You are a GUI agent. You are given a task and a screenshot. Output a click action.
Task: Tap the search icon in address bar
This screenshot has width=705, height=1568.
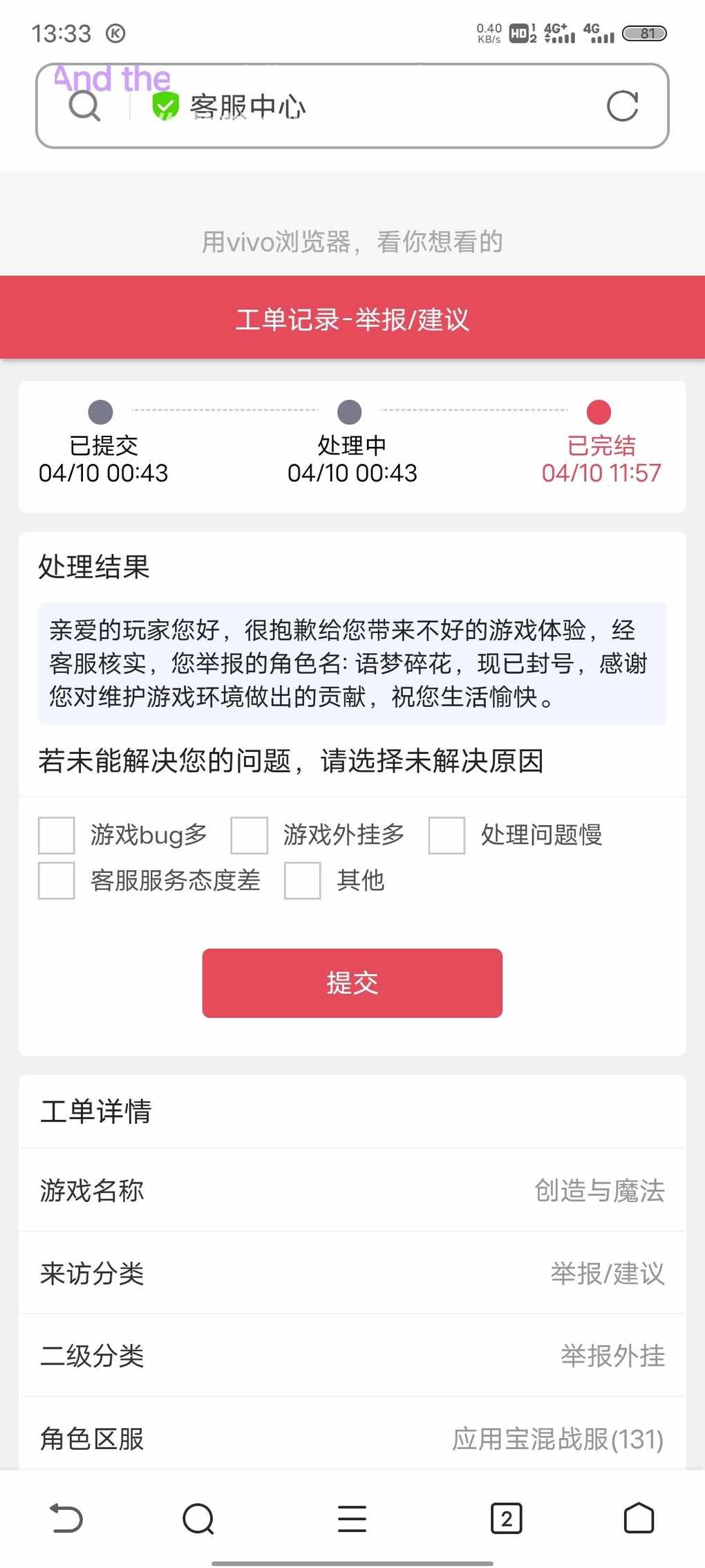pyautogui.click(x=85, y=106)
